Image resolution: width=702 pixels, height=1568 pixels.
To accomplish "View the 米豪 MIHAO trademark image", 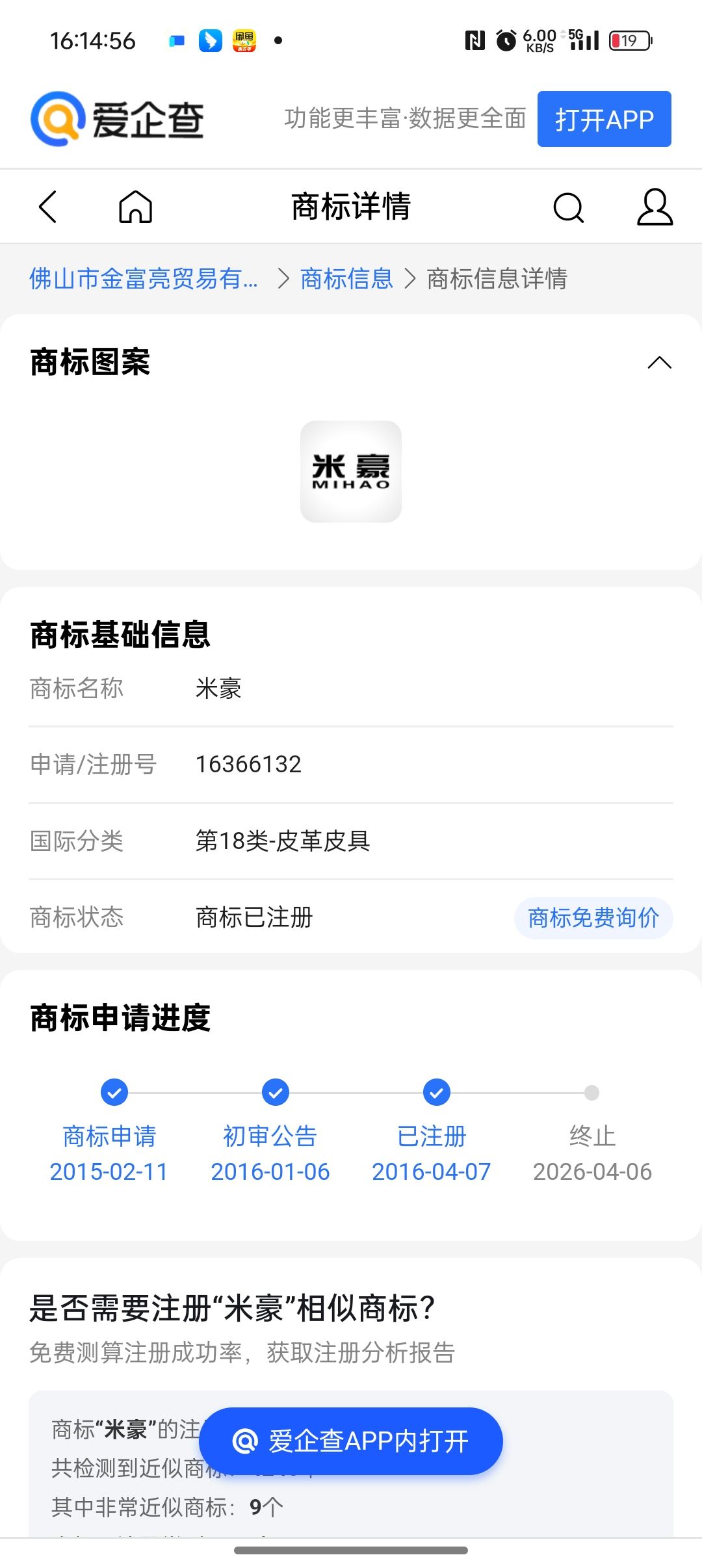I will pos(351,471).
